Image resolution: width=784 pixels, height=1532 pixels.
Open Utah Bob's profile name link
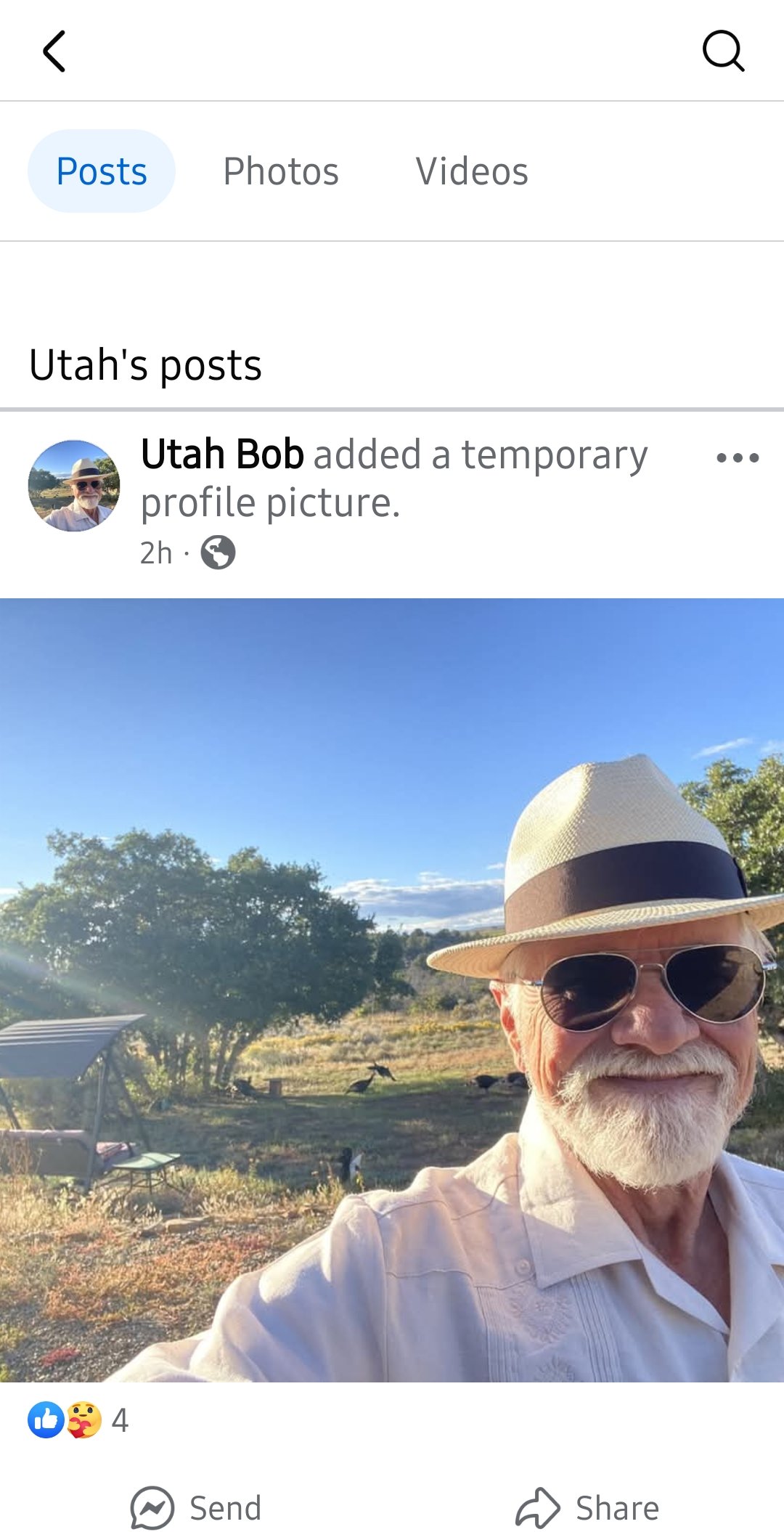click(x=222, y=455)
